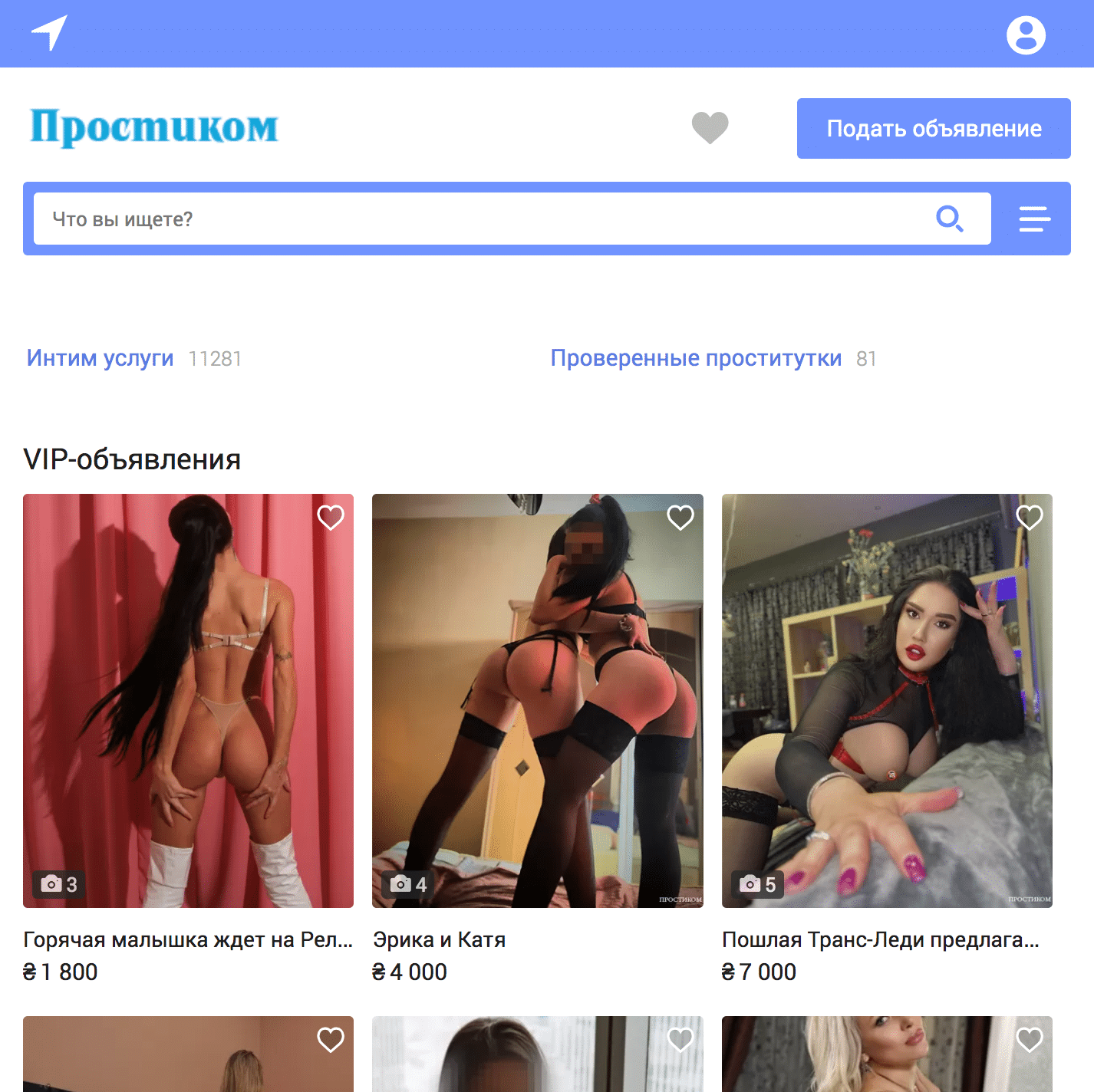Open the favorites heart in the header
The width and height of the screenshot is (1094, 1092).
tap(710, 127)
